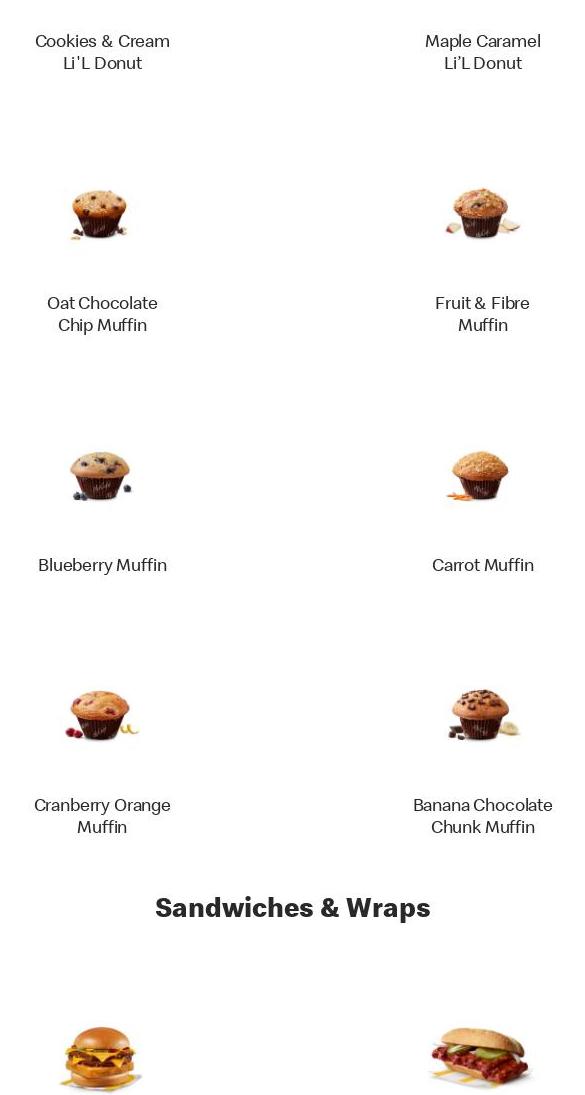Open the Cookies & Cream Li'L Donut item
The image size is (585, 1095).
pos(102,52)
